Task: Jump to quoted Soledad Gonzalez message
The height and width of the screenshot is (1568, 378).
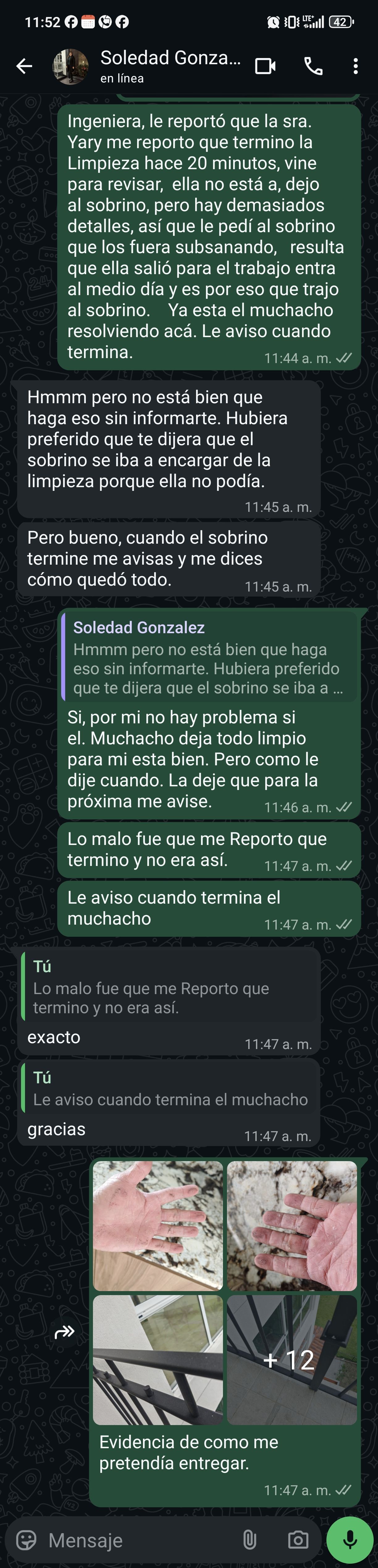Action: (209, 657)
